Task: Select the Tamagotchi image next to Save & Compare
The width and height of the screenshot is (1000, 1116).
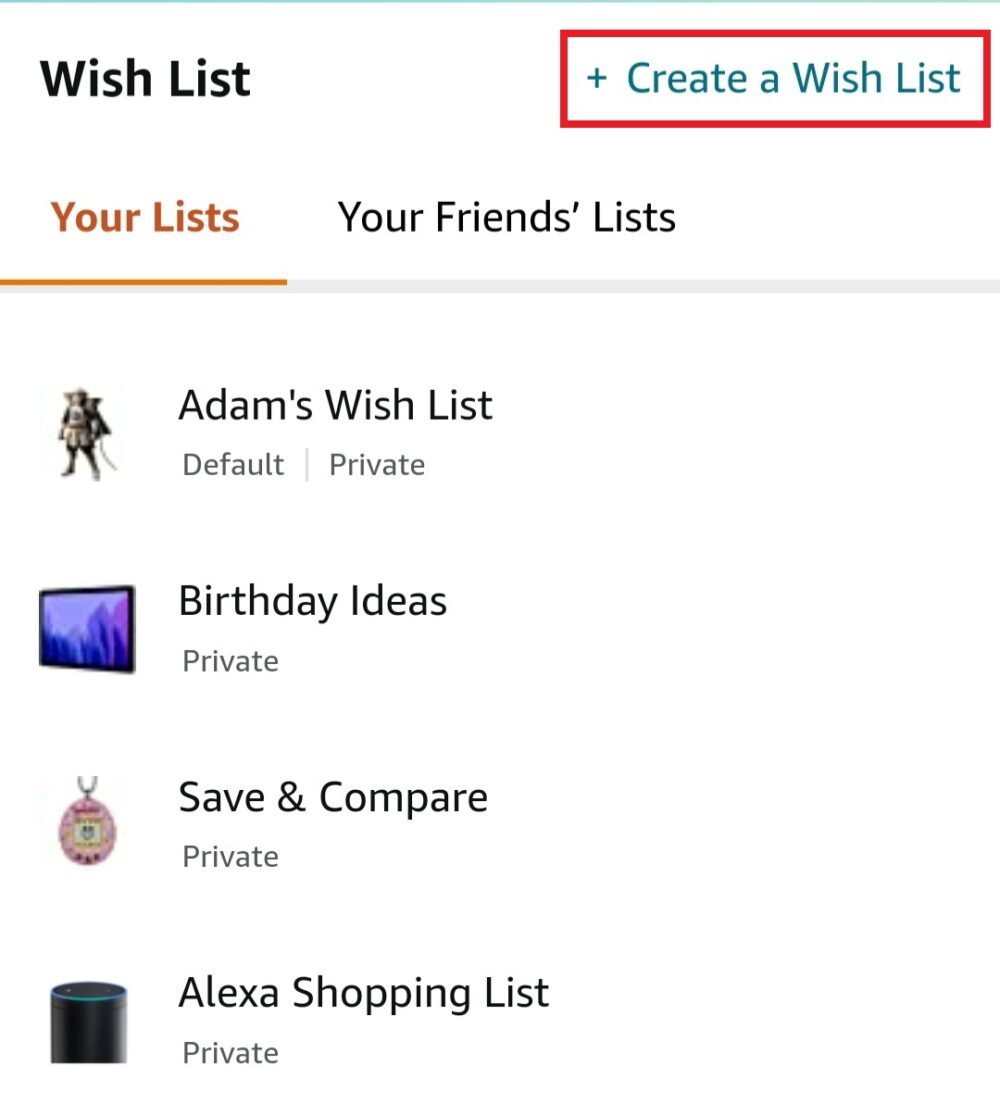Action: 86,822
